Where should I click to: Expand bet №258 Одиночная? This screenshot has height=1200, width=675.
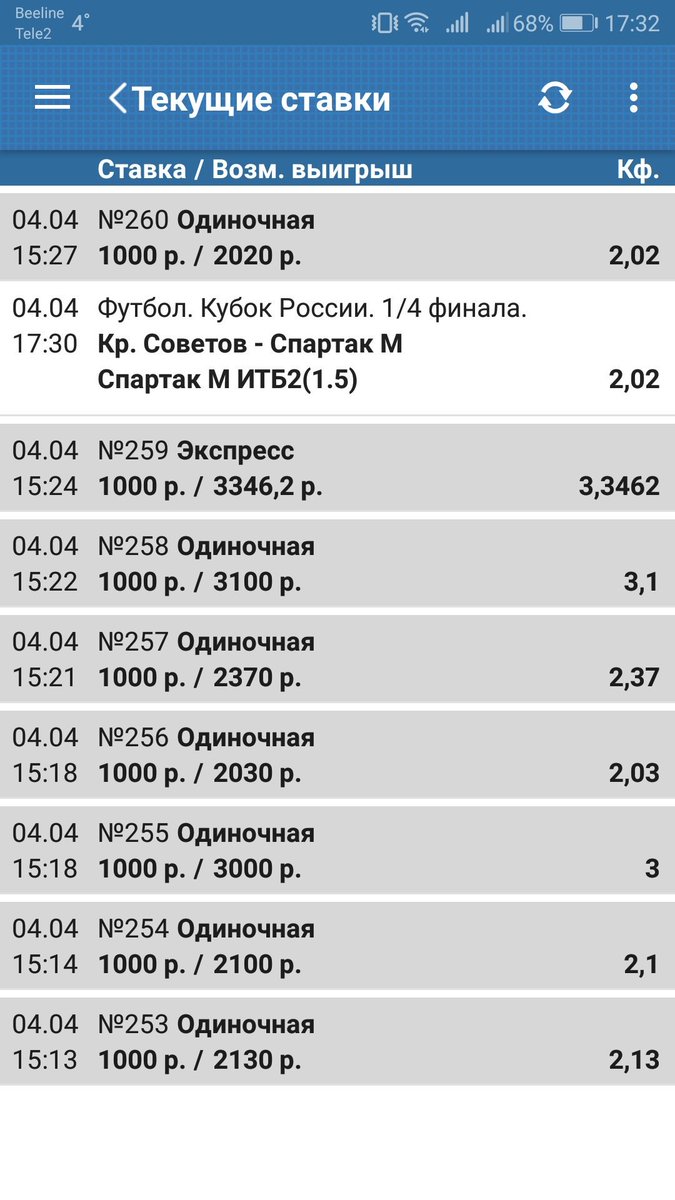[337, 564]
